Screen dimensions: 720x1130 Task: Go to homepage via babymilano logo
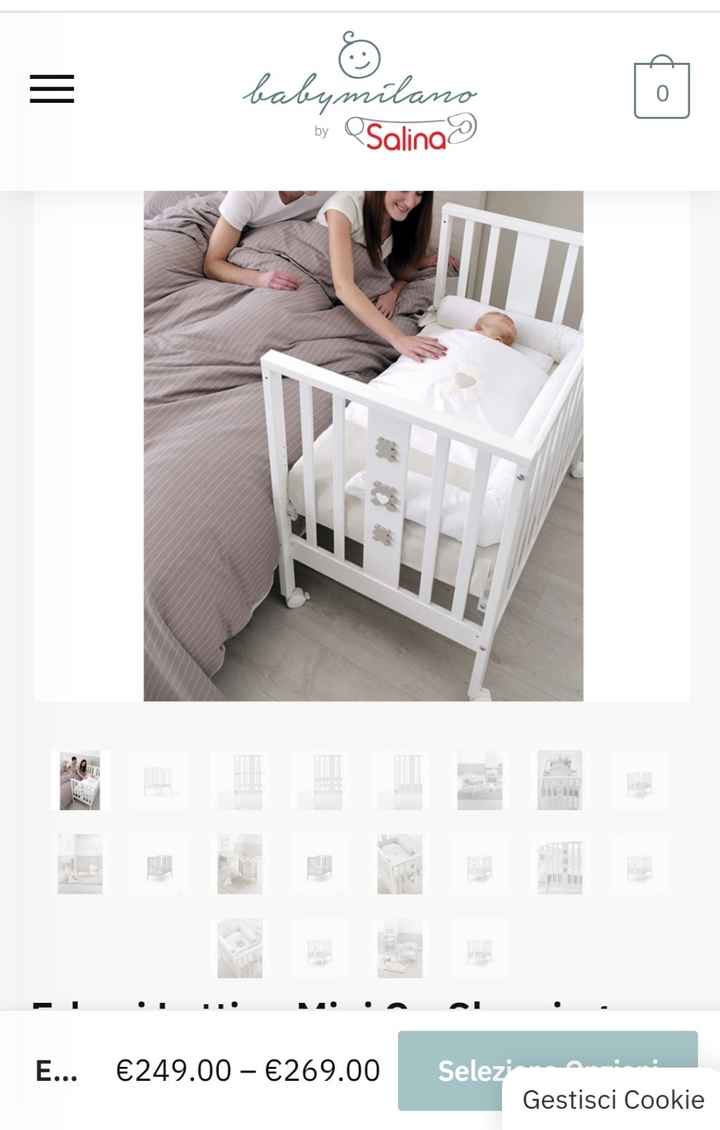pyautogui.click(x=360, y=92)
